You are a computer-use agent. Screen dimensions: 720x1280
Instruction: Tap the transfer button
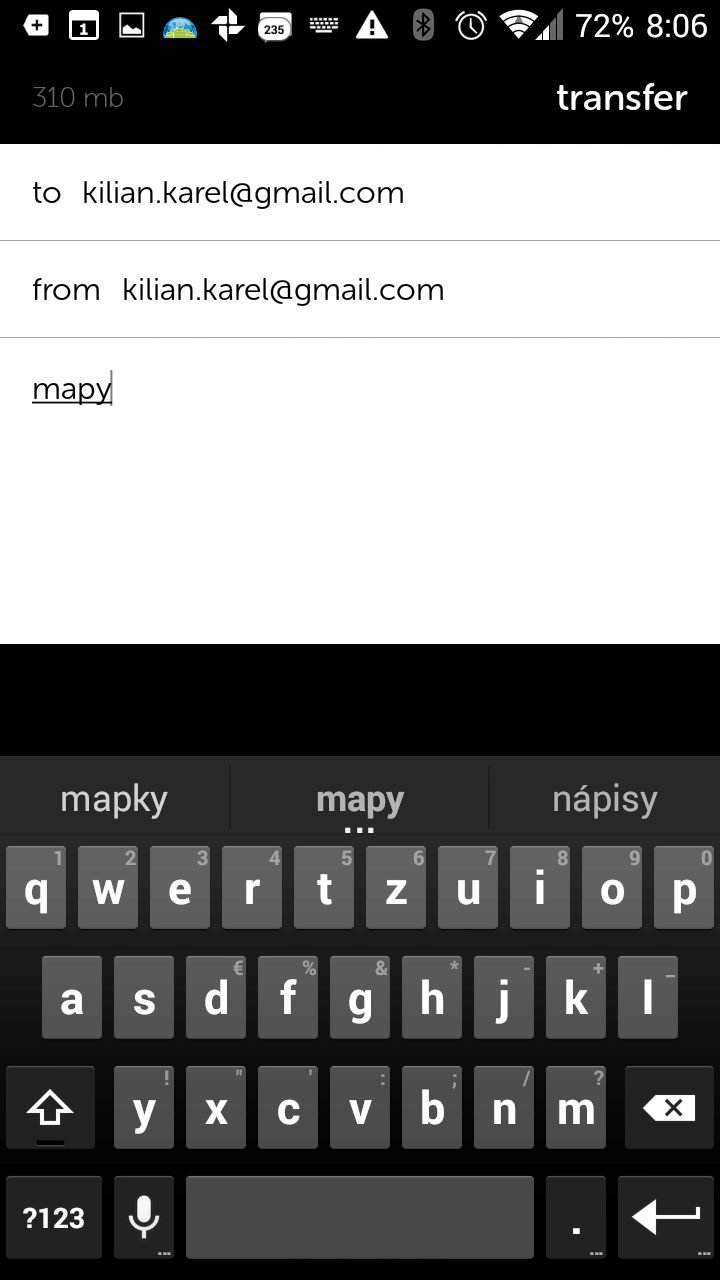[x=621, y=98]
